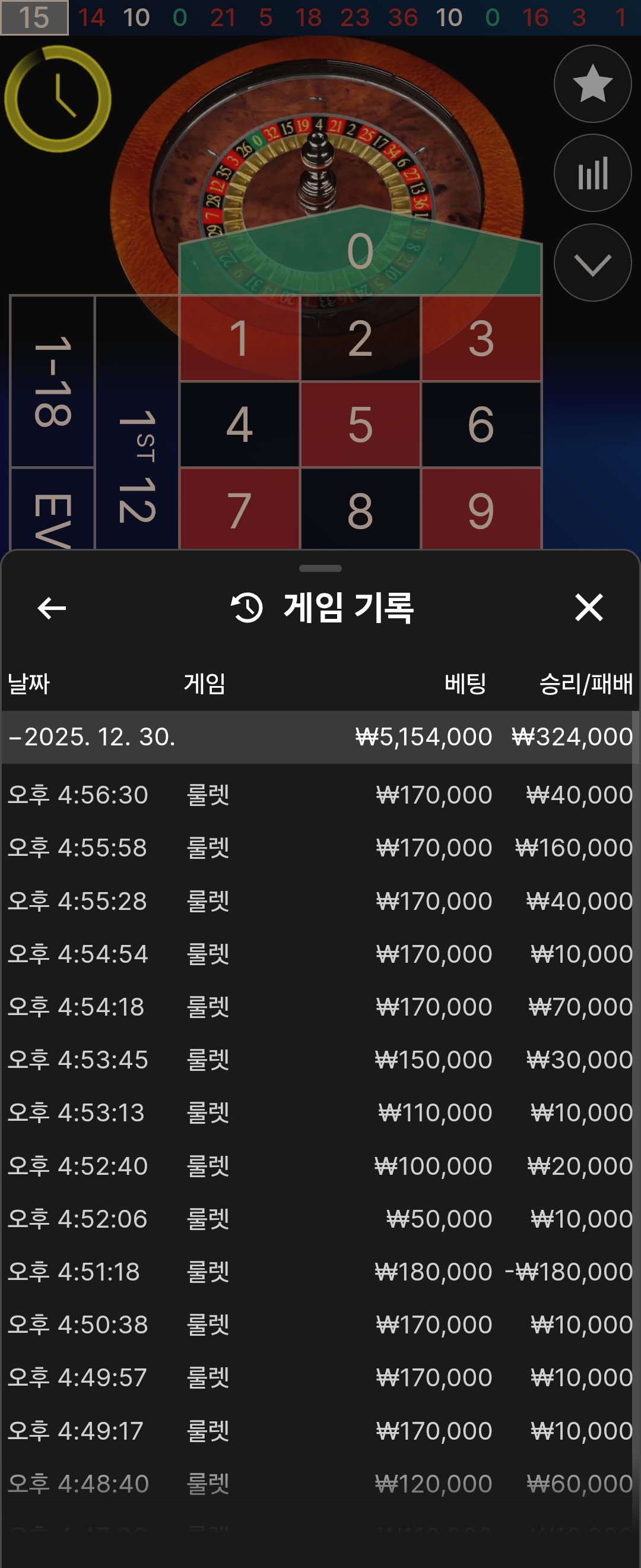Screen dimensions: 641x1568
Task: Open the 오후 4:55:58 roulette round
Action: tap(320, 848)
